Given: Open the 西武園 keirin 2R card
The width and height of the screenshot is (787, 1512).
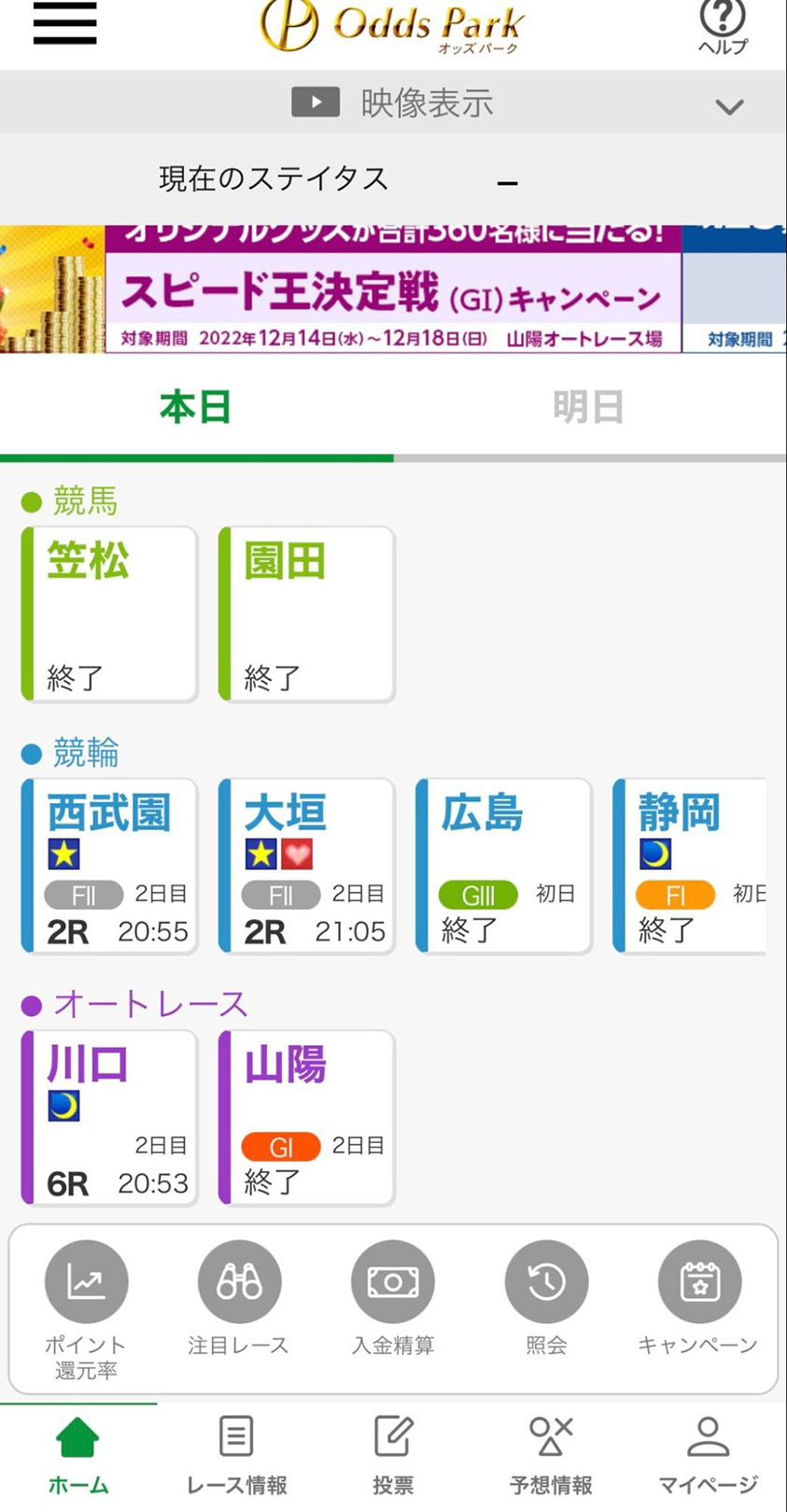Looking at the screenshot, I should (109, 866).
